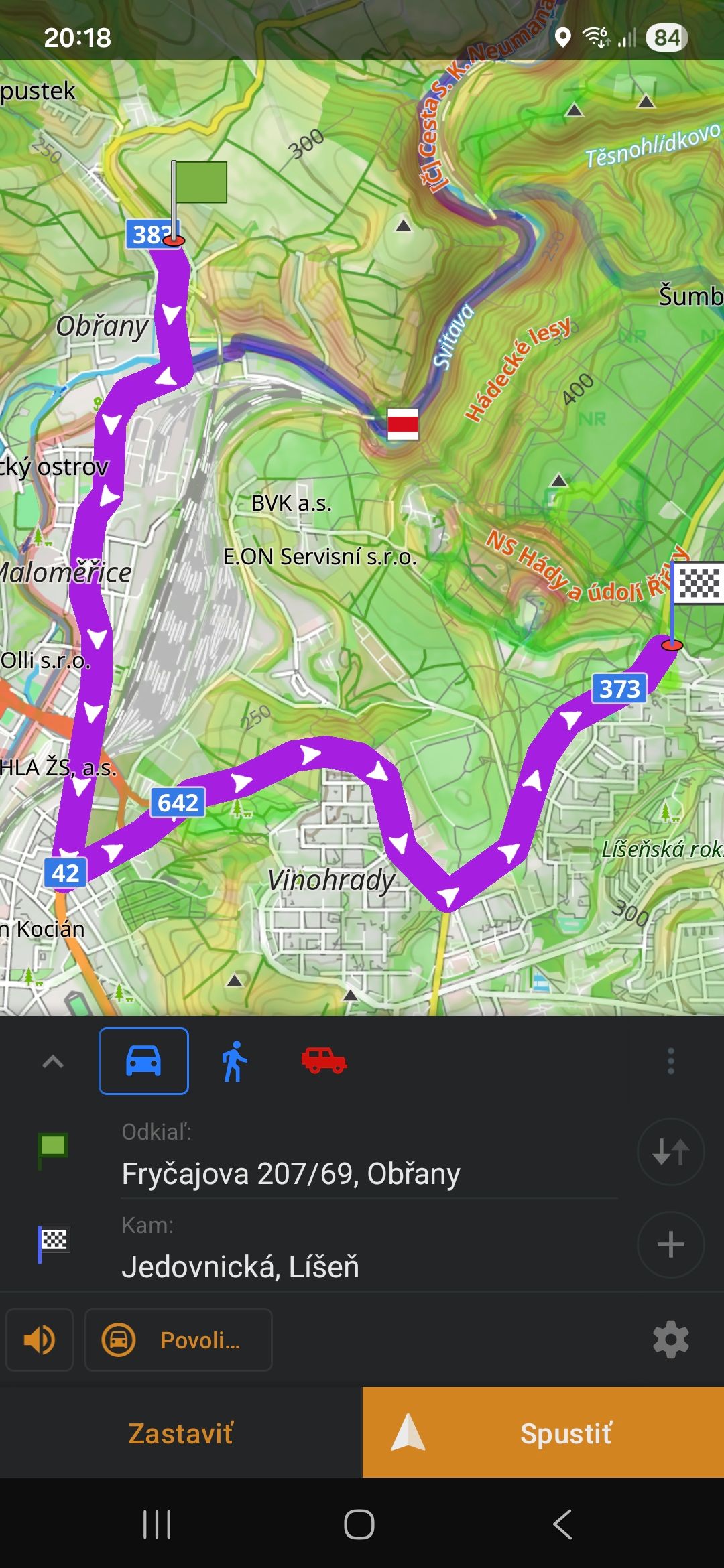Tap Zastaviť to cancel the route
The image size is (724, 1568).
(x=181, y=1433)
